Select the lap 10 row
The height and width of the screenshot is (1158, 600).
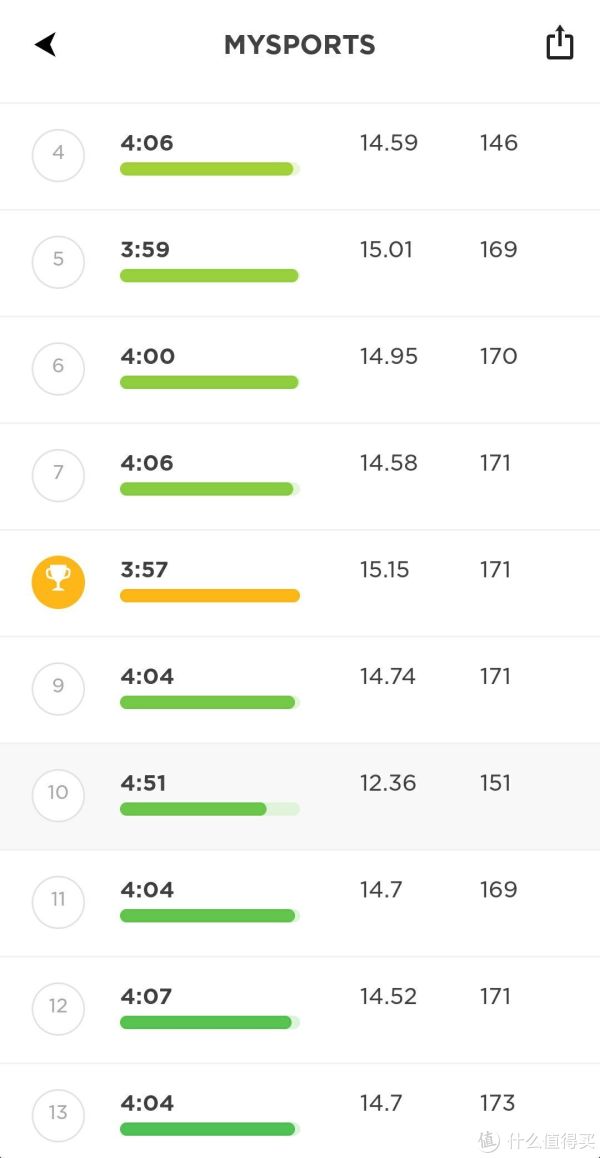[x=300, y=796]
